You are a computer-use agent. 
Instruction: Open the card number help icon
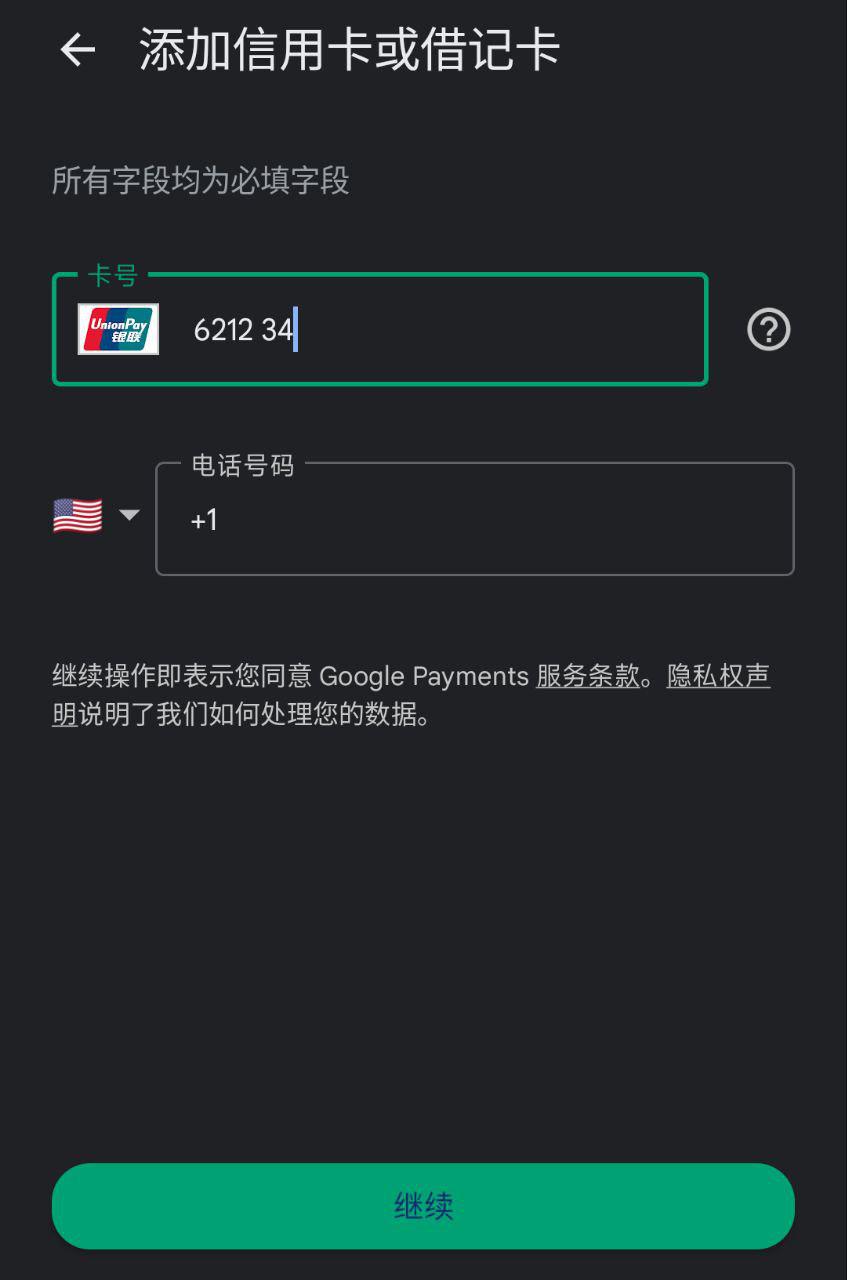click(768, 329)
